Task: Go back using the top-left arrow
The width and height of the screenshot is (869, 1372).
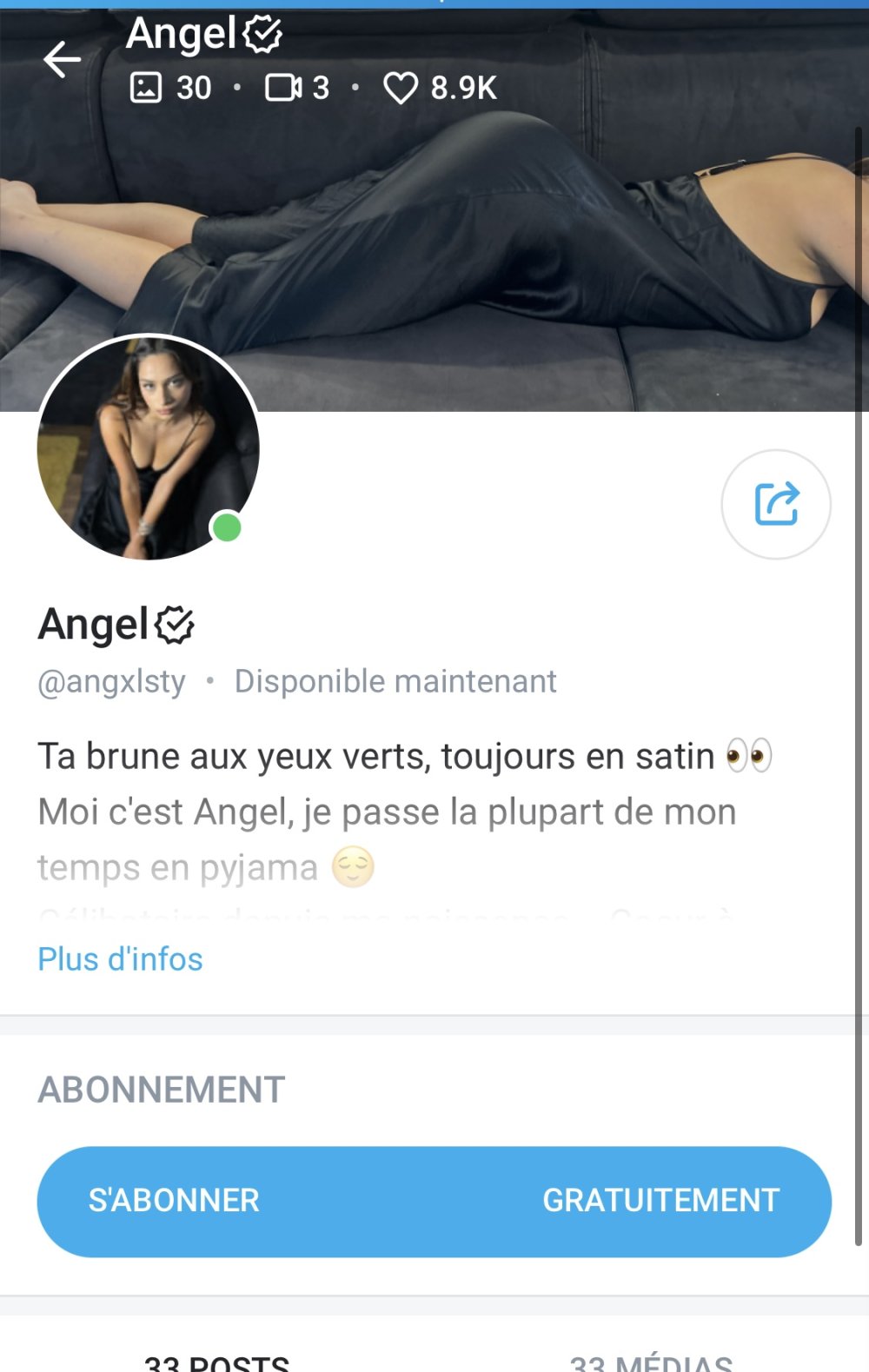Action: 62,60
